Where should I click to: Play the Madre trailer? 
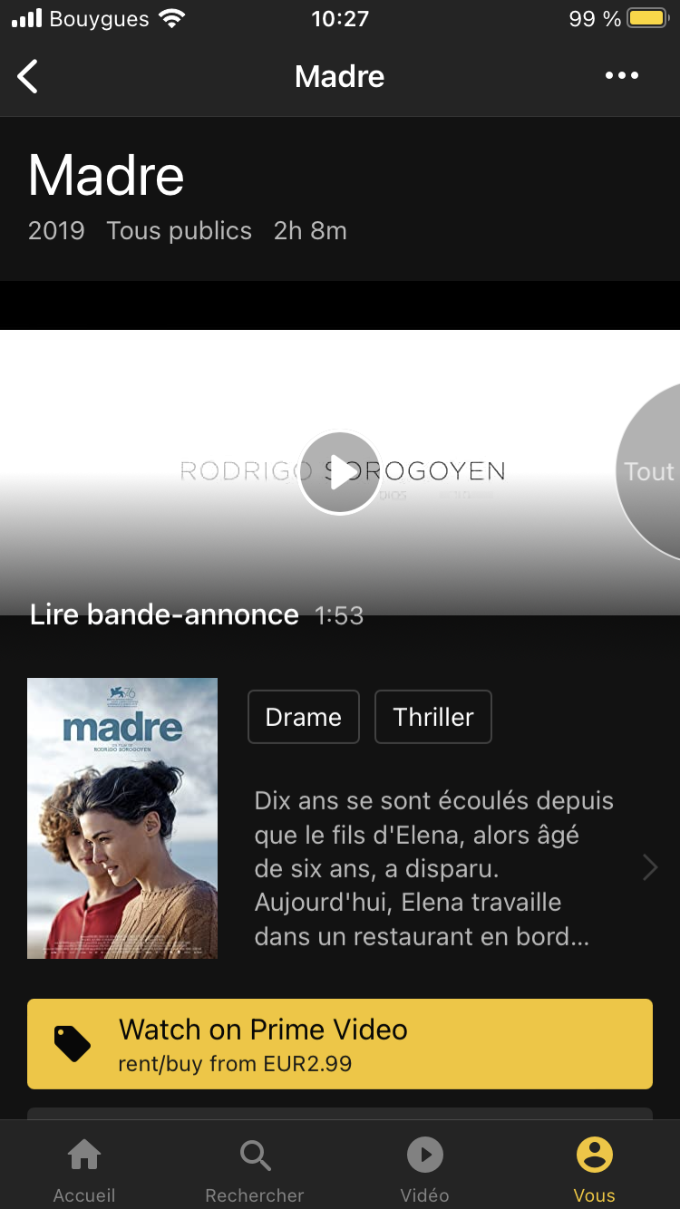pos(340,473)
